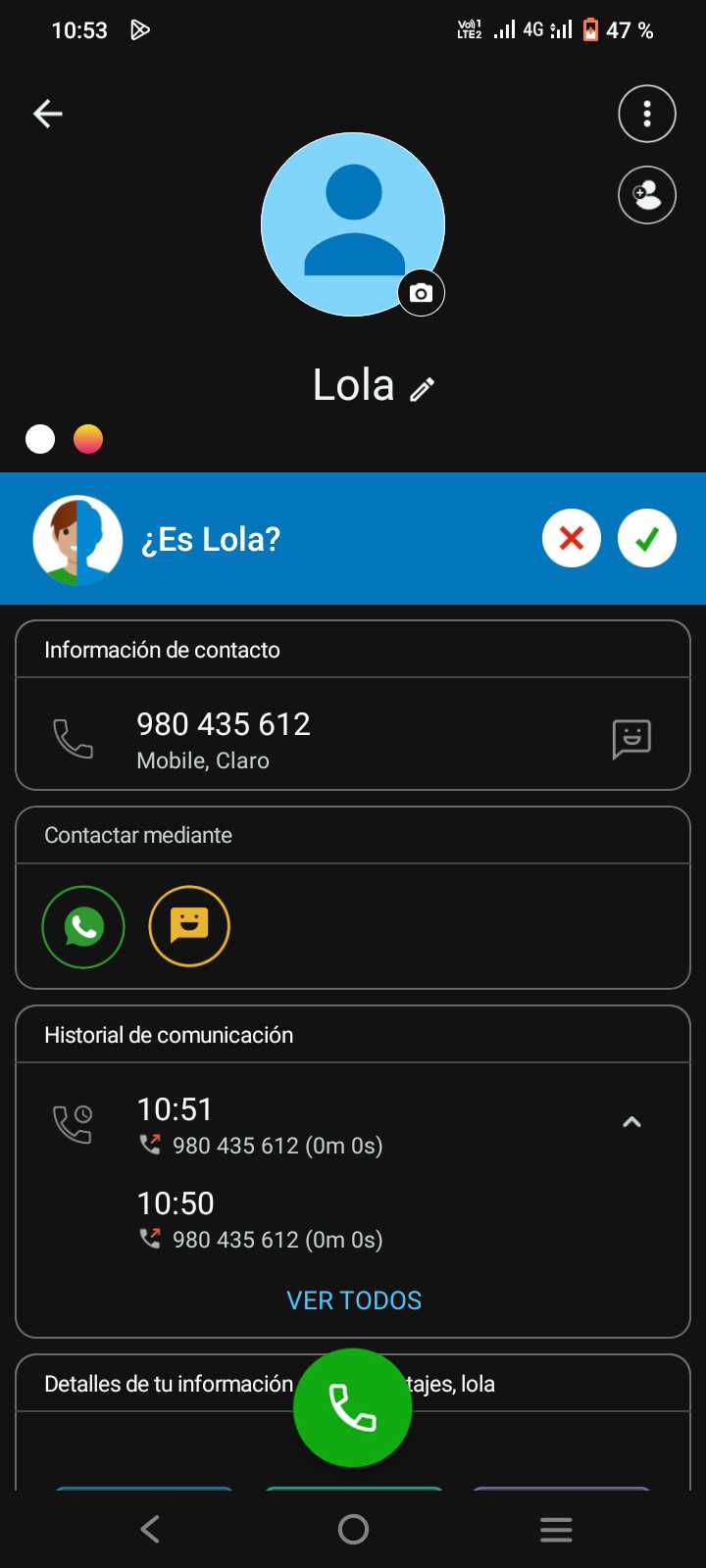The height and width of the screenshot is (1568, 706).
Task: Reject the "¿Es Lola?" suggestion
Action: tap(572, 538)
